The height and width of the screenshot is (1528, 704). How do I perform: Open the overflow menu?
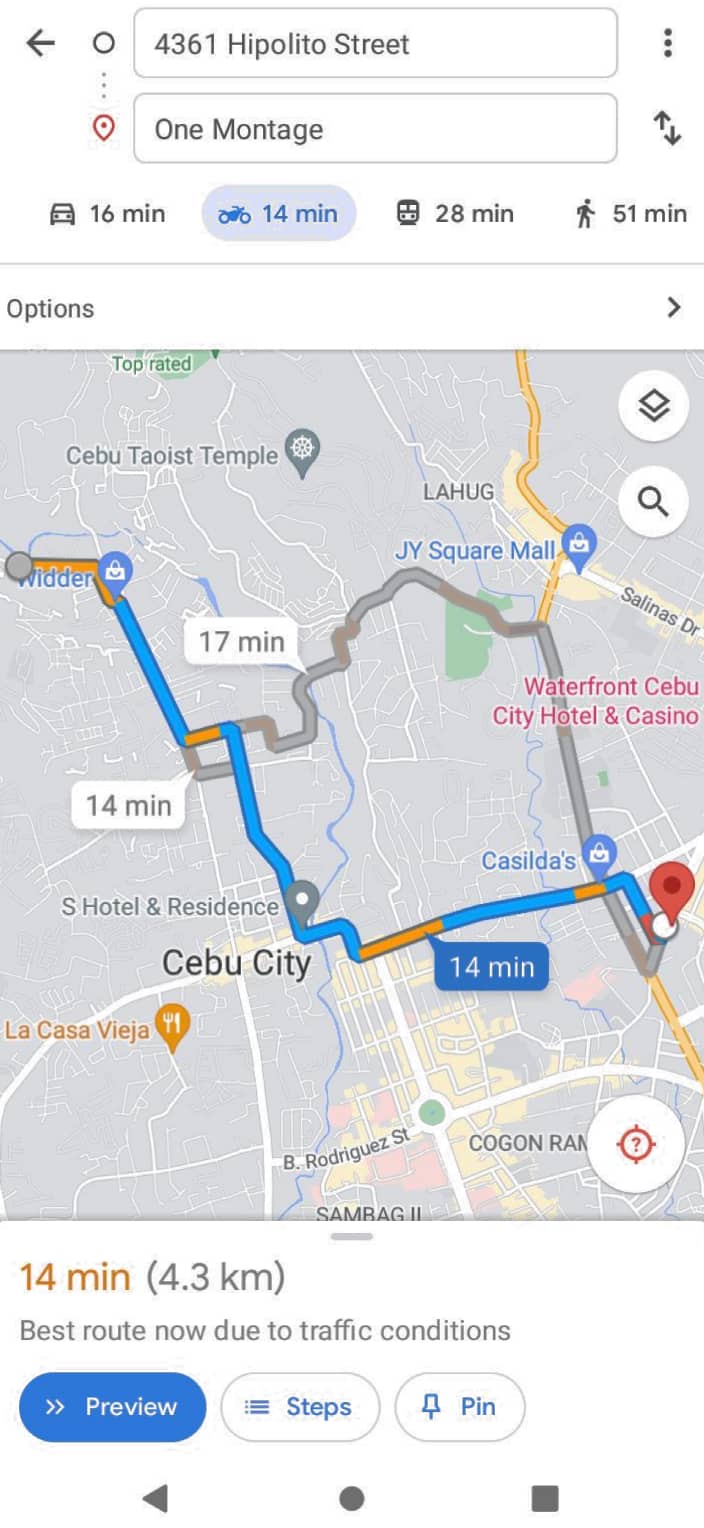(667, 43)
